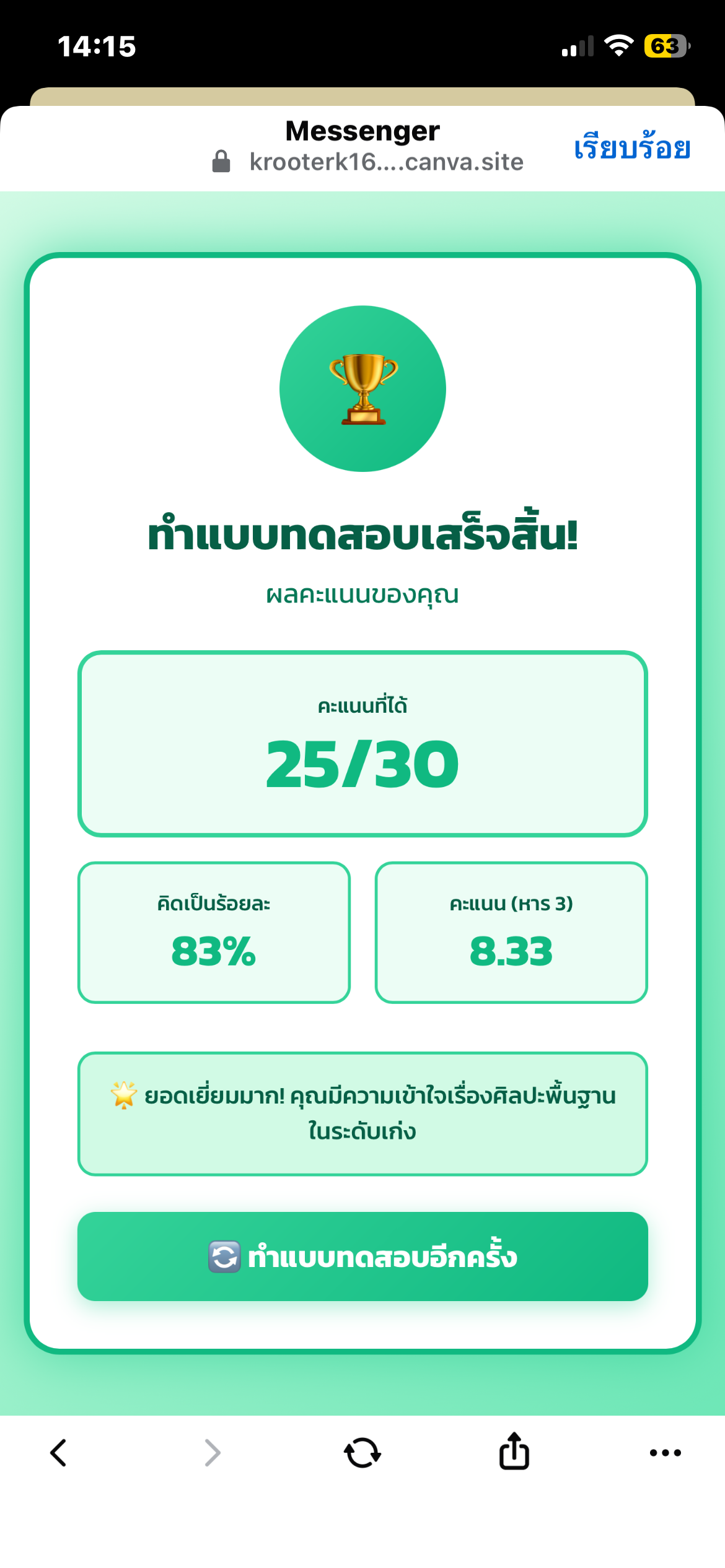The height and width of the screenshot is (1568, 725).
Task: Share this page link
Action: pos(514,1452)
